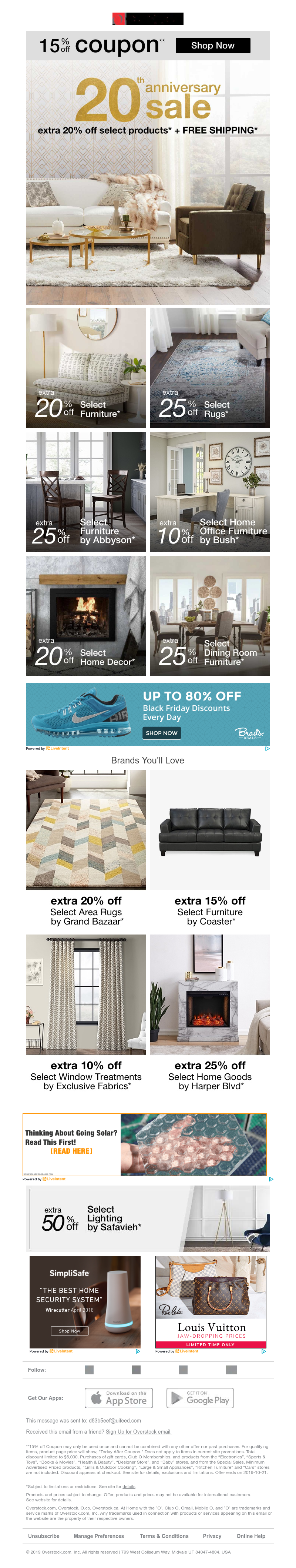
Task: View Select Furniture by Abbyson deal
Action: click(x=86, y=492)
